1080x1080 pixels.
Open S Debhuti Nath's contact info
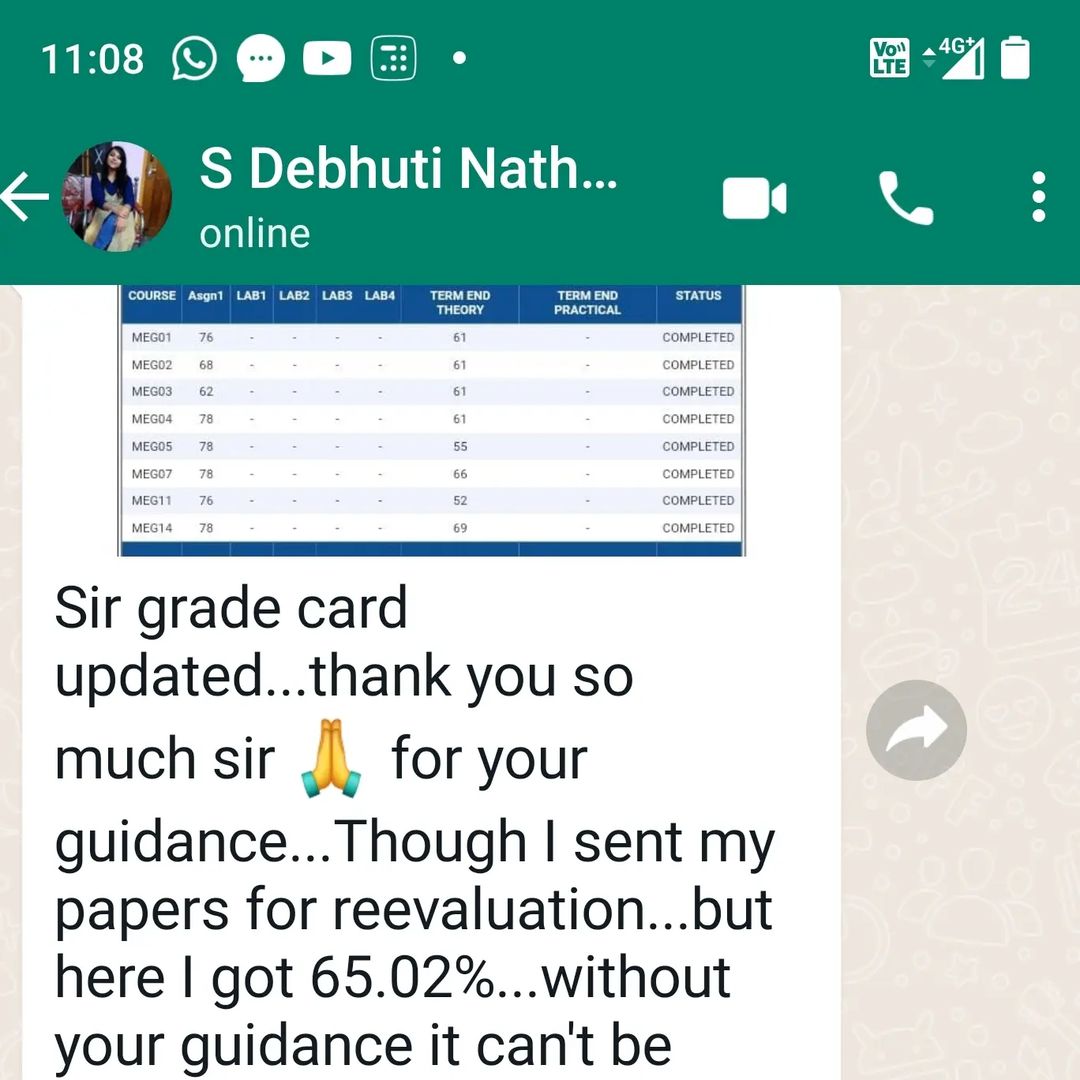pos(408,194)
